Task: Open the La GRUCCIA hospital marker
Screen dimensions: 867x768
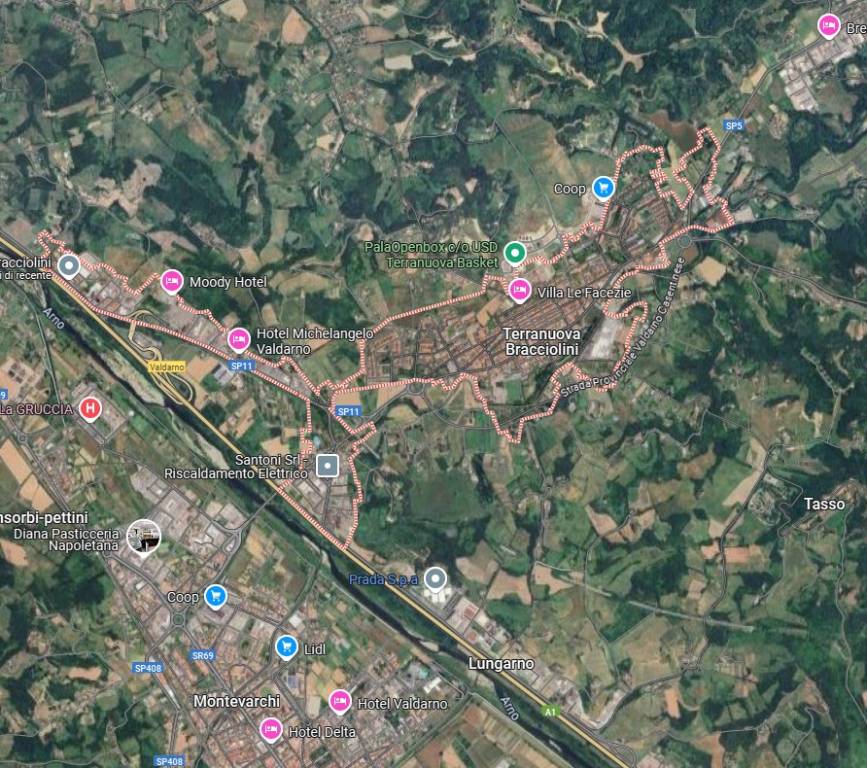Action: (x=90, y=408)
